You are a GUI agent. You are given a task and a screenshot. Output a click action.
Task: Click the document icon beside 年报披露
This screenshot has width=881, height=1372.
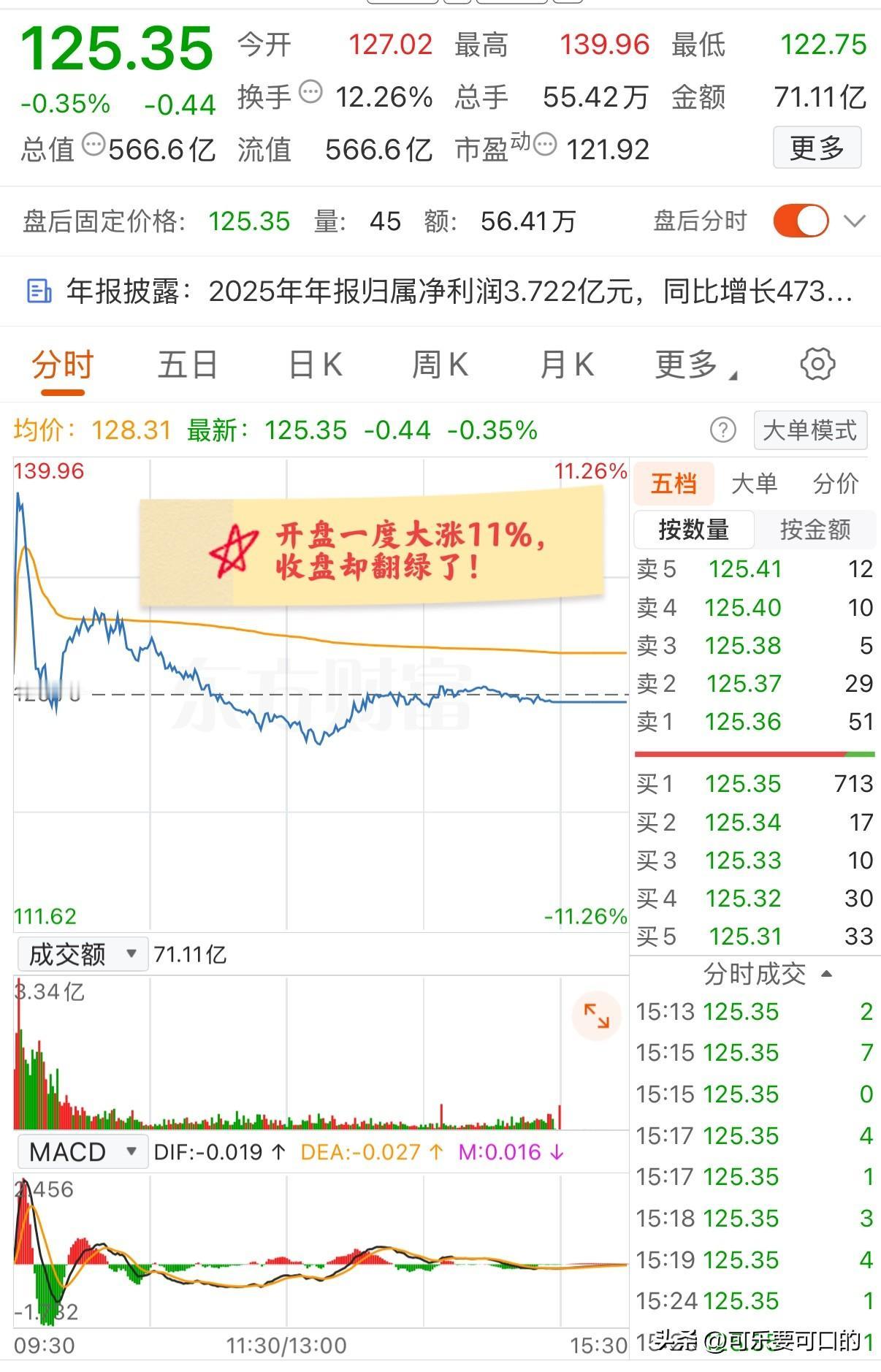[40, 291]
